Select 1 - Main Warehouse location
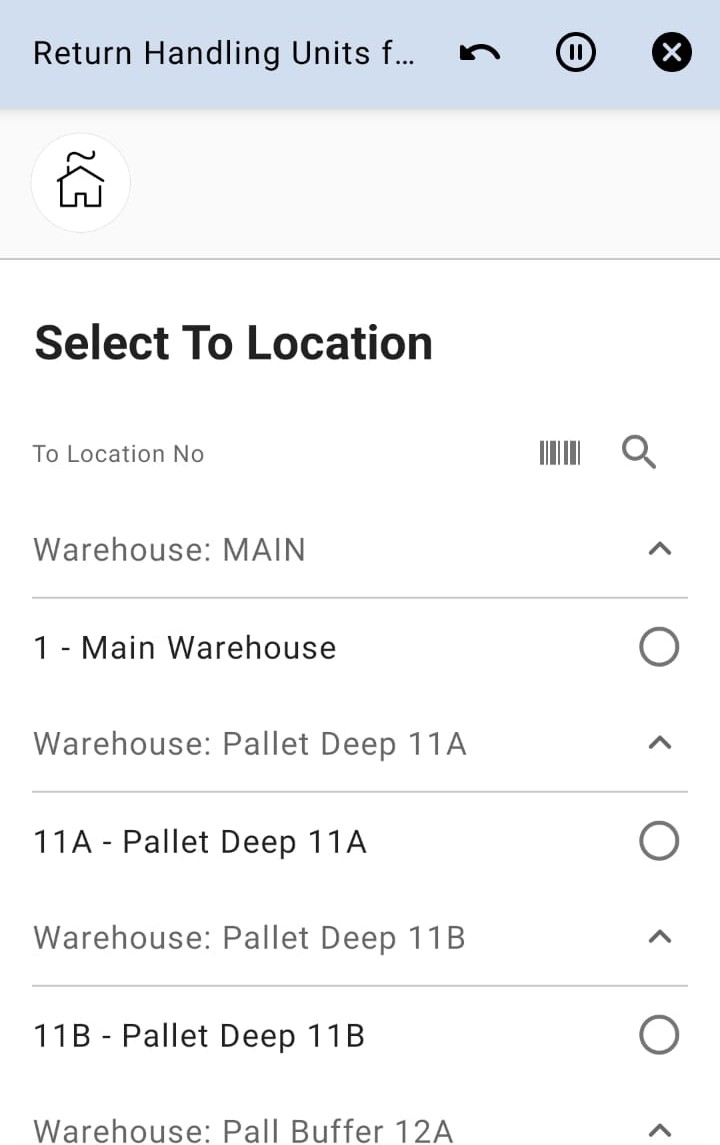 pos(658,647)
